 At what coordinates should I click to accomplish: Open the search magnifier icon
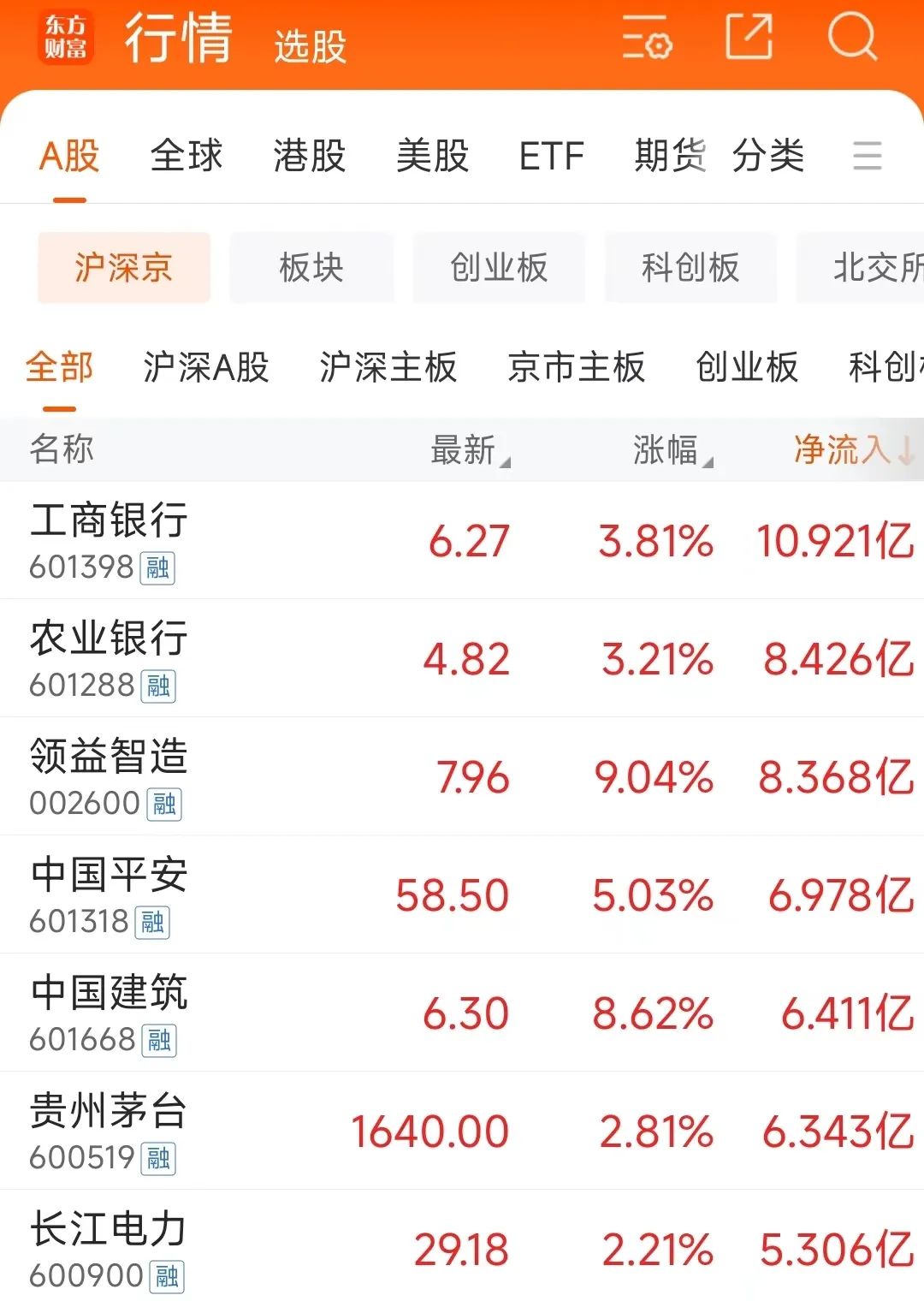tap(851, 37)
